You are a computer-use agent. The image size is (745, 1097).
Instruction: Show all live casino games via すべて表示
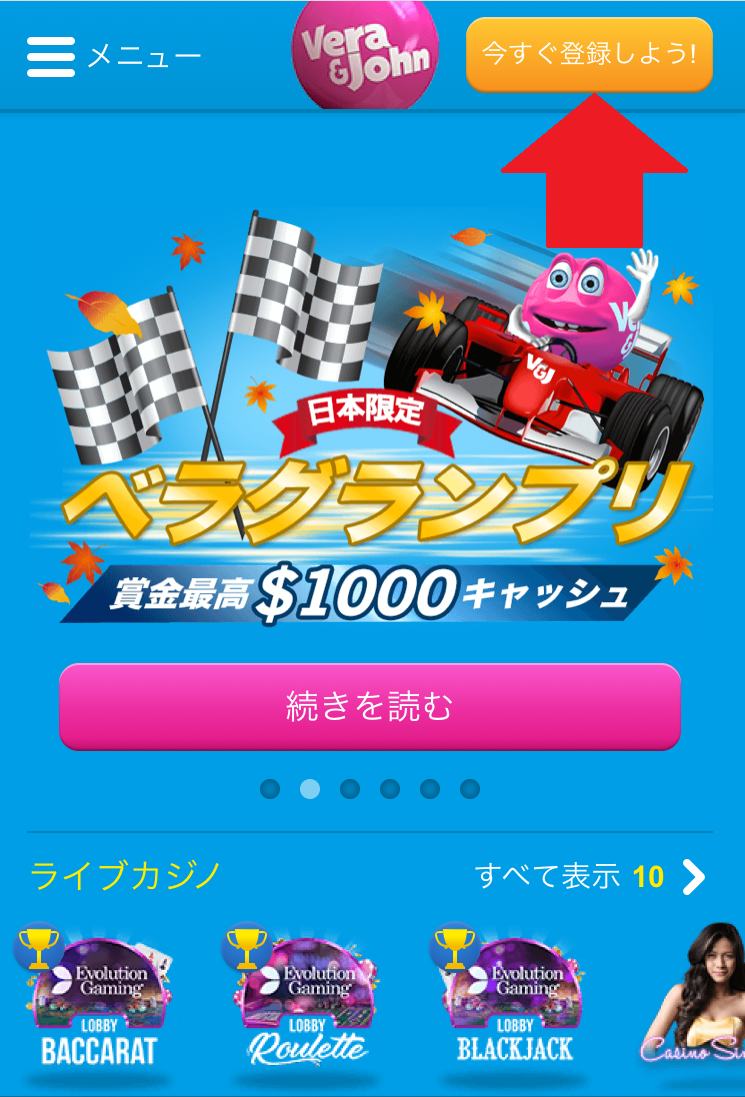point(592,877)
